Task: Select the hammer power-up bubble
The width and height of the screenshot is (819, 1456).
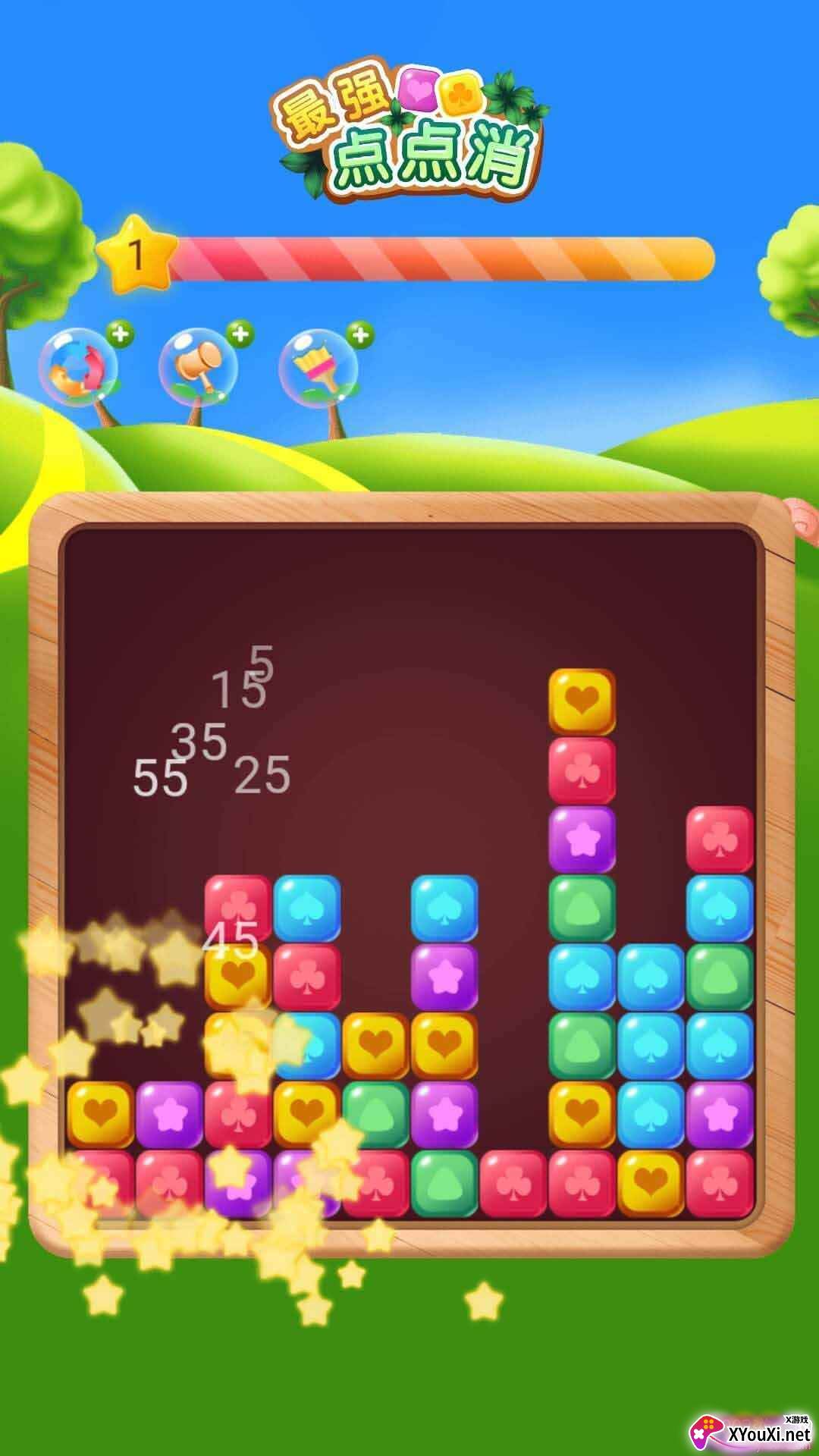Action: (x=198, y=367)
